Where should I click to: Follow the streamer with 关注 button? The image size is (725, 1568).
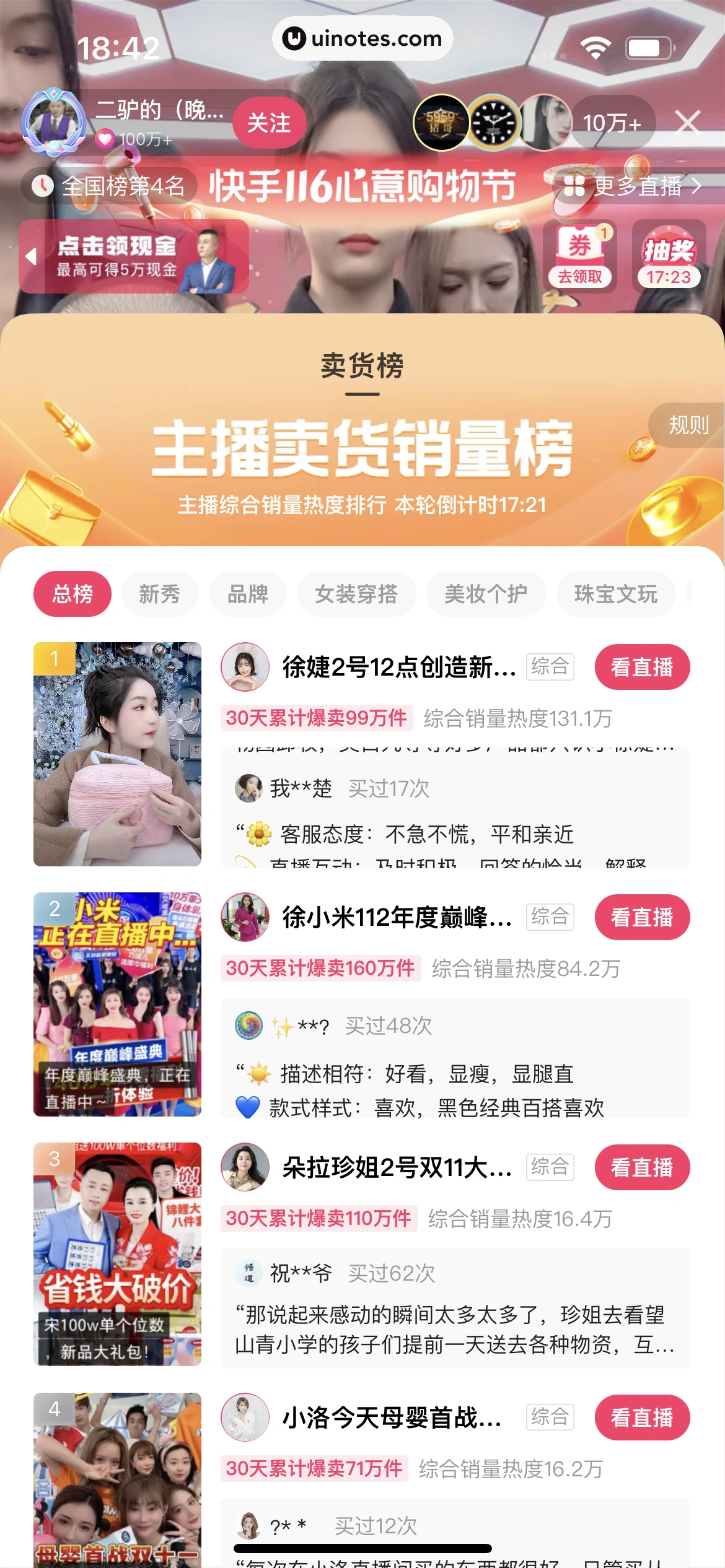(x=269, y=123)
